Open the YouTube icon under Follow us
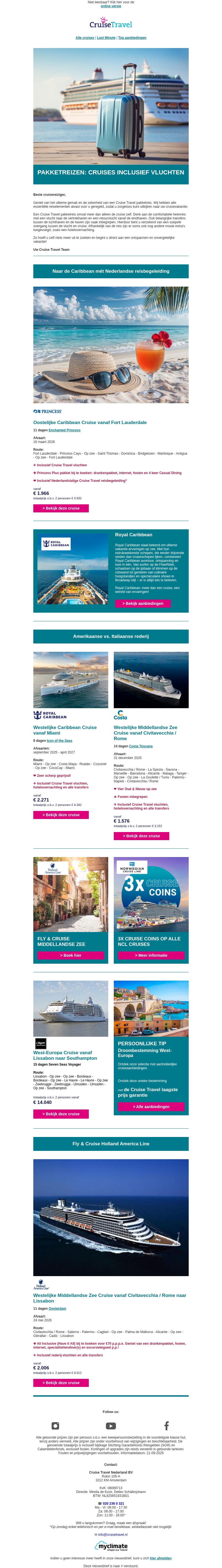222x1568 pixels. 111,1426
